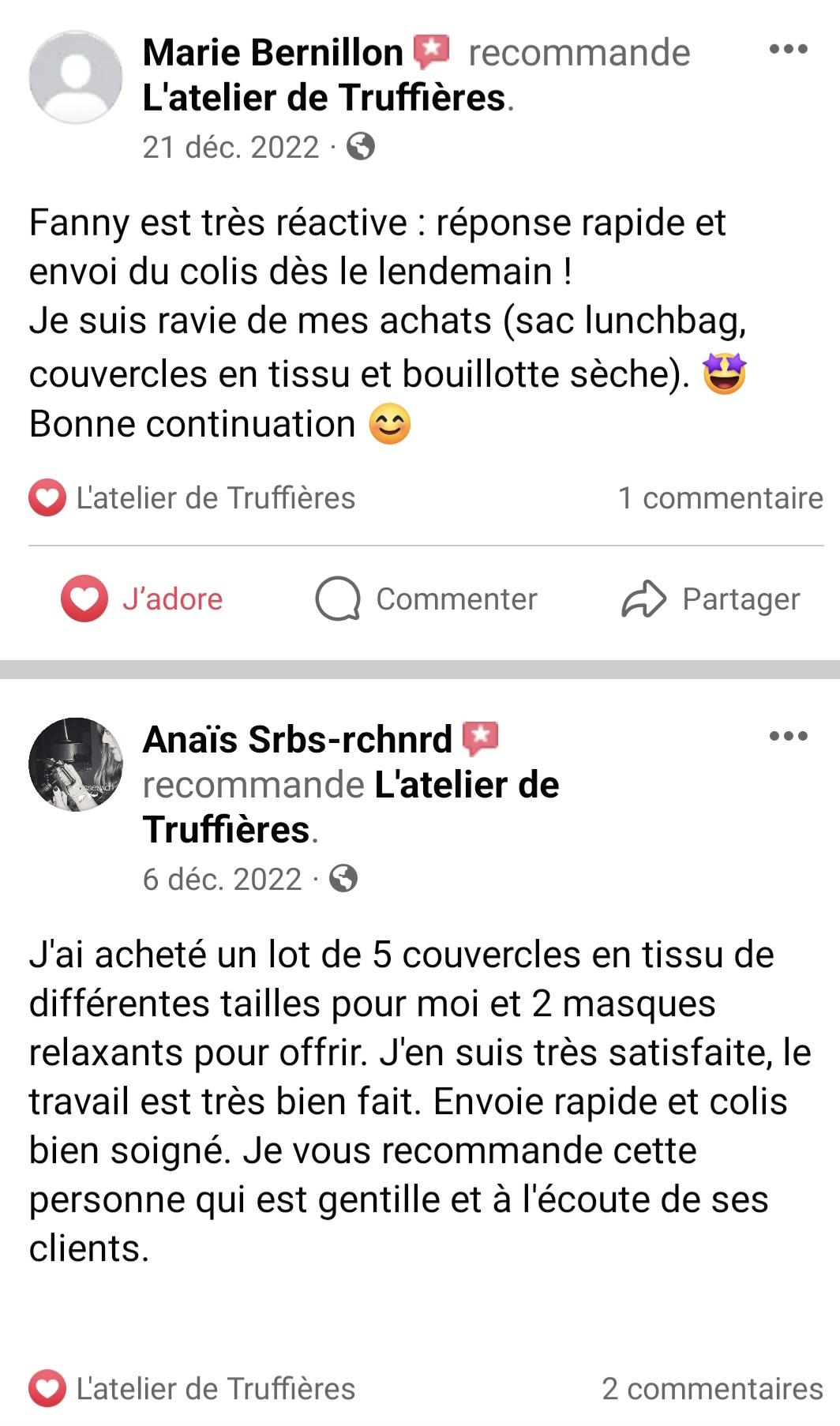Comment on Marie Bernillon's recommendation
The width and height of the screenshot is (840, 1426).
426,599
